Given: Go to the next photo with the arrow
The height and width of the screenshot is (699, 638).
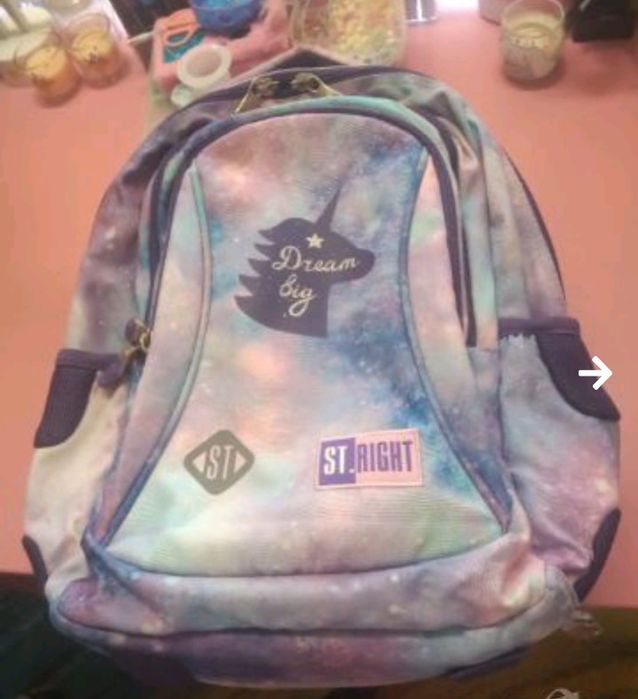Looking at the screenshot, I should [x=596, y=374].
